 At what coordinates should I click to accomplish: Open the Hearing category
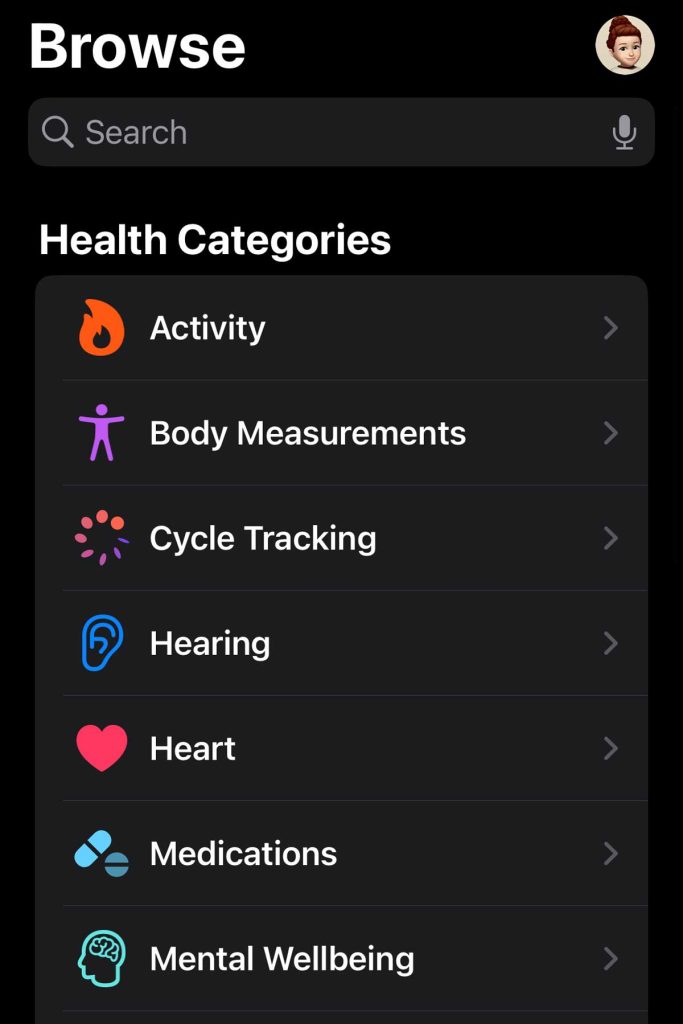340,643
